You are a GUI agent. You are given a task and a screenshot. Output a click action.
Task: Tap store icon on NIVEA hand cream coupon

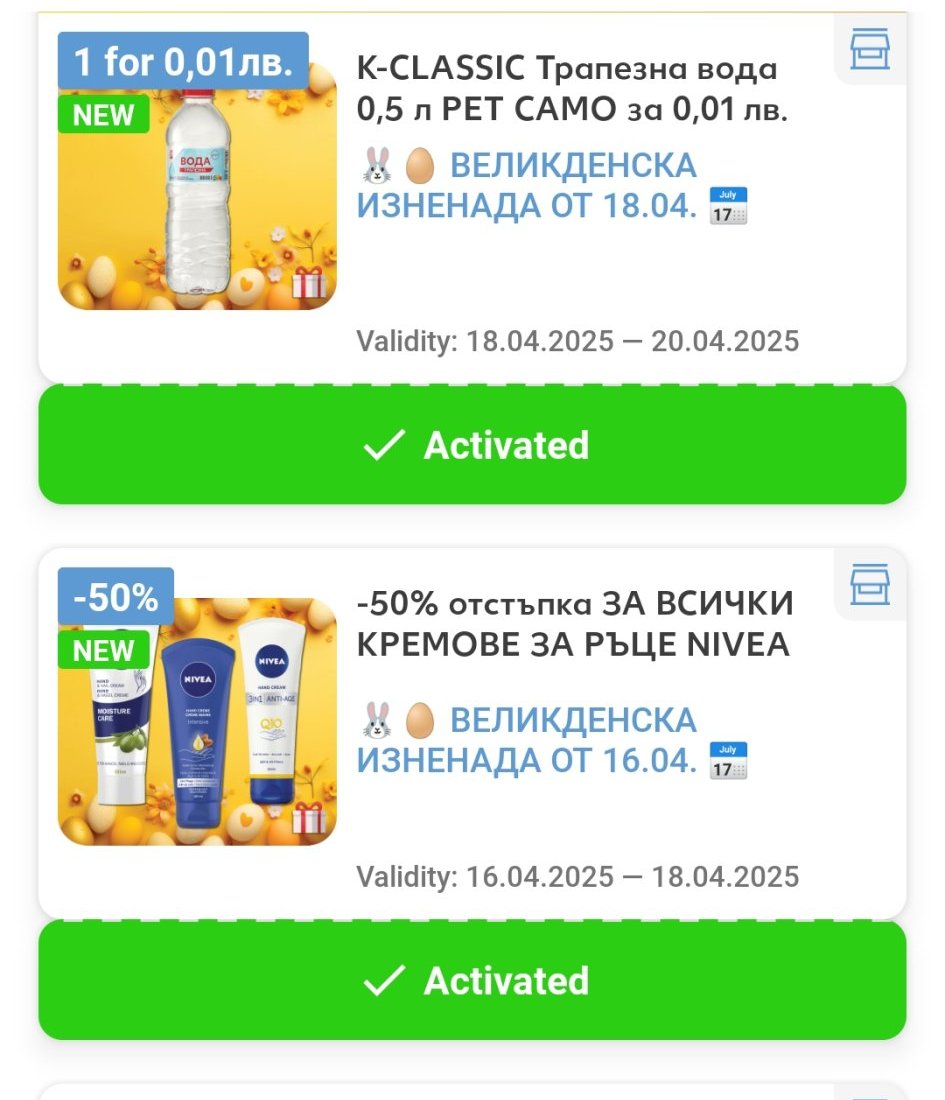pos(869,584)
